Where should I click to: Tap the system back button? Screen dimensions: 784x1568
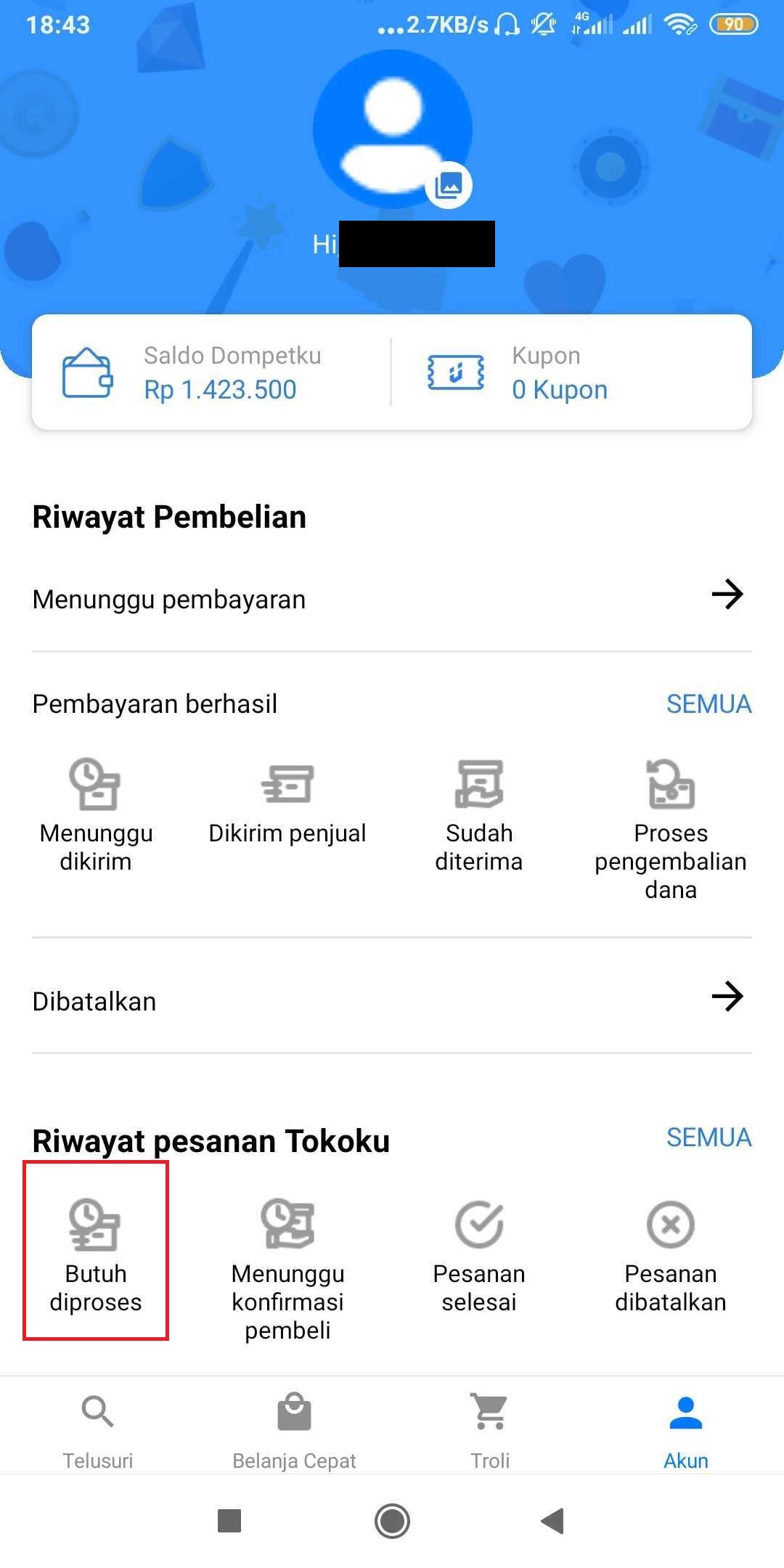(x=553, y=1520)
